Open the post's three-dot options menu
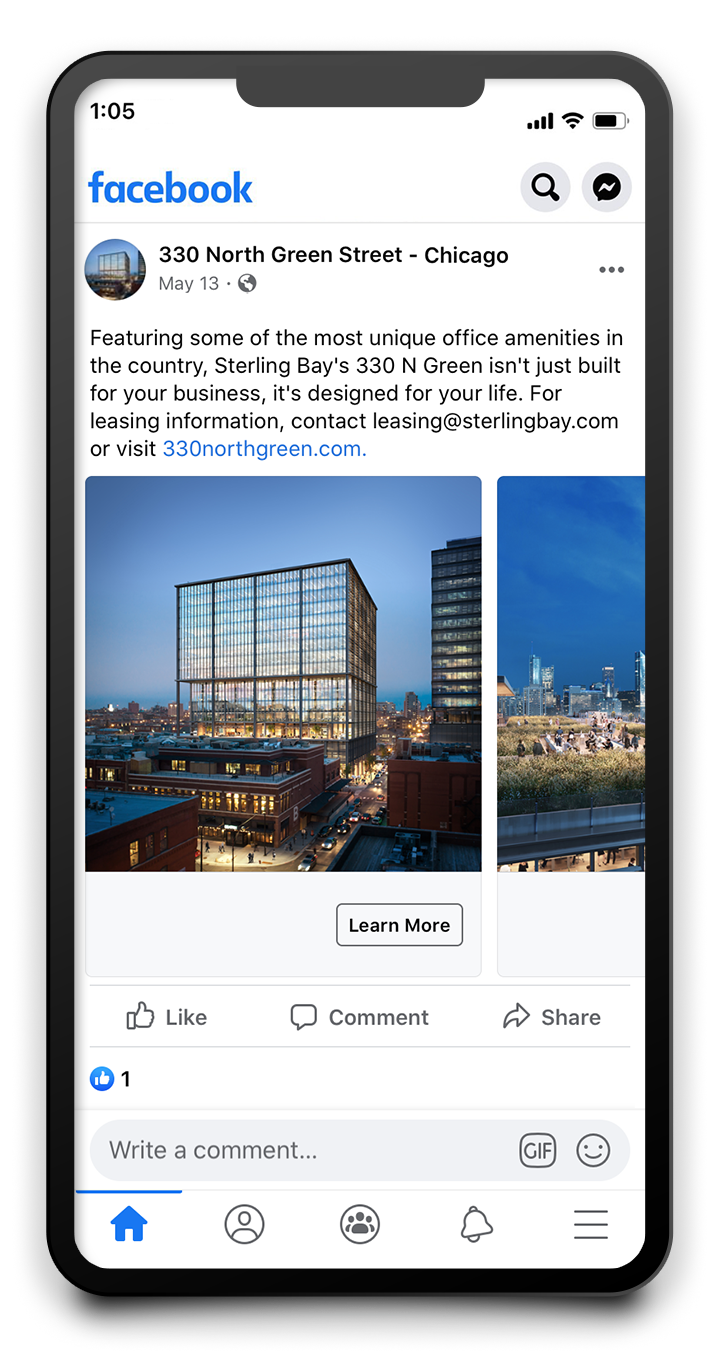This screenshot has height=1360, width=720. click(611, 270)
